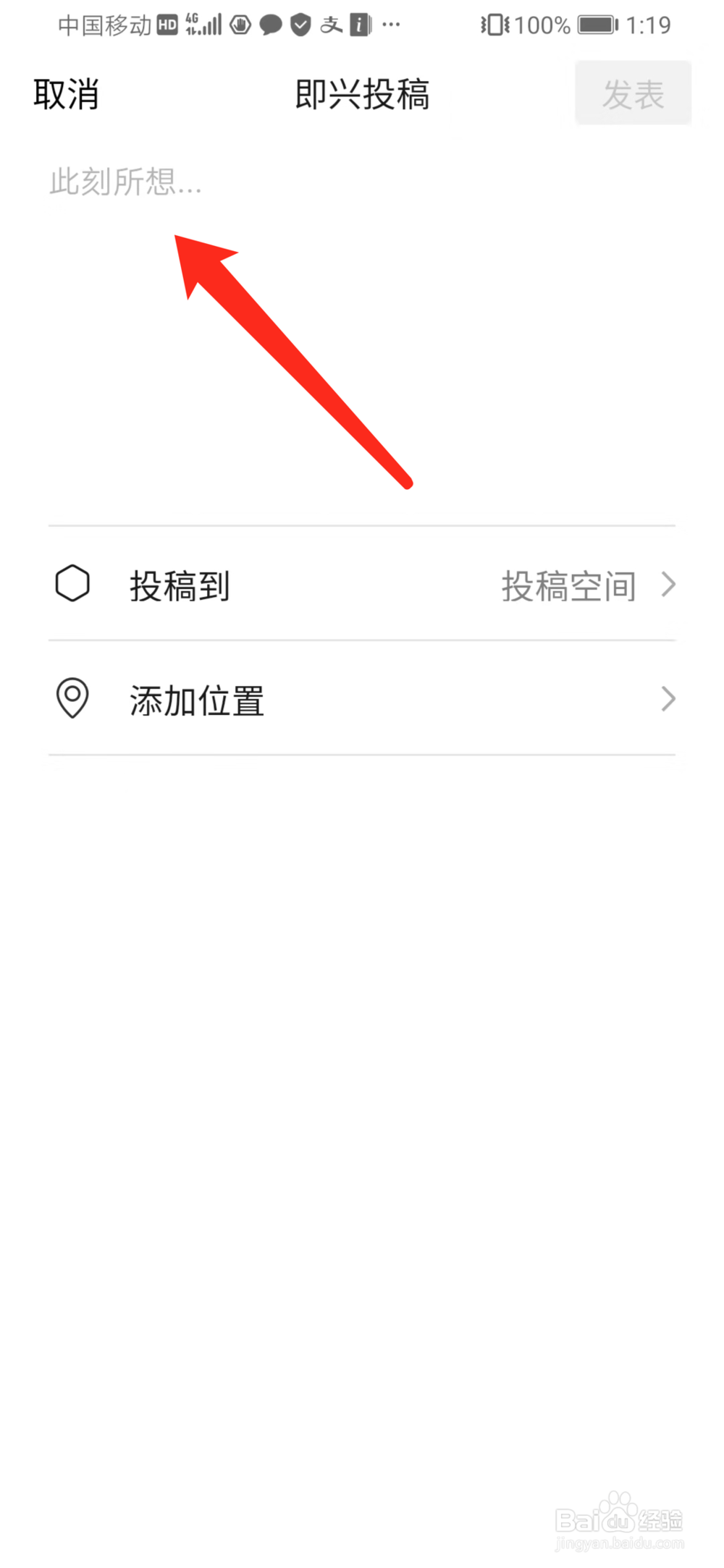Viewport: 724px width, 1568px height.
Task: Expand the 投稿空间 selector chevron
Action: coord(670,583)
